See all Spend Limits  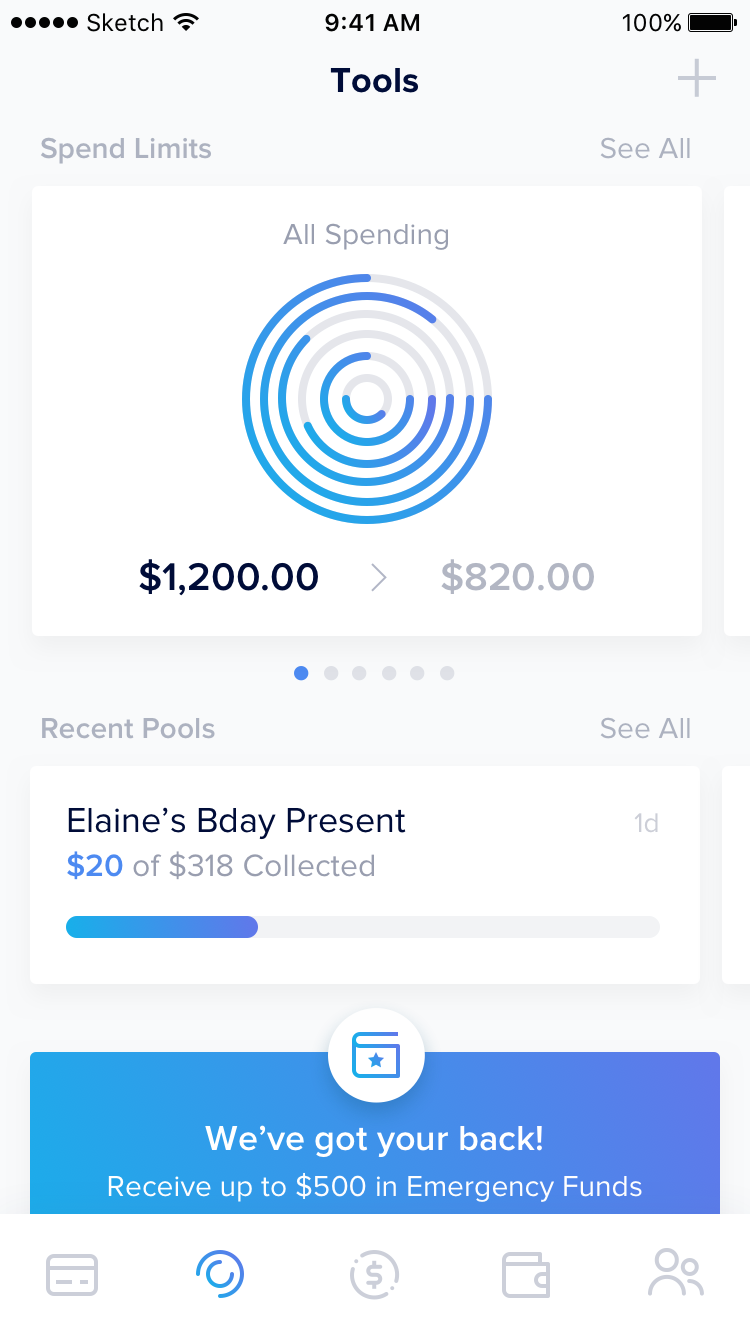click(x=645, y=149)
